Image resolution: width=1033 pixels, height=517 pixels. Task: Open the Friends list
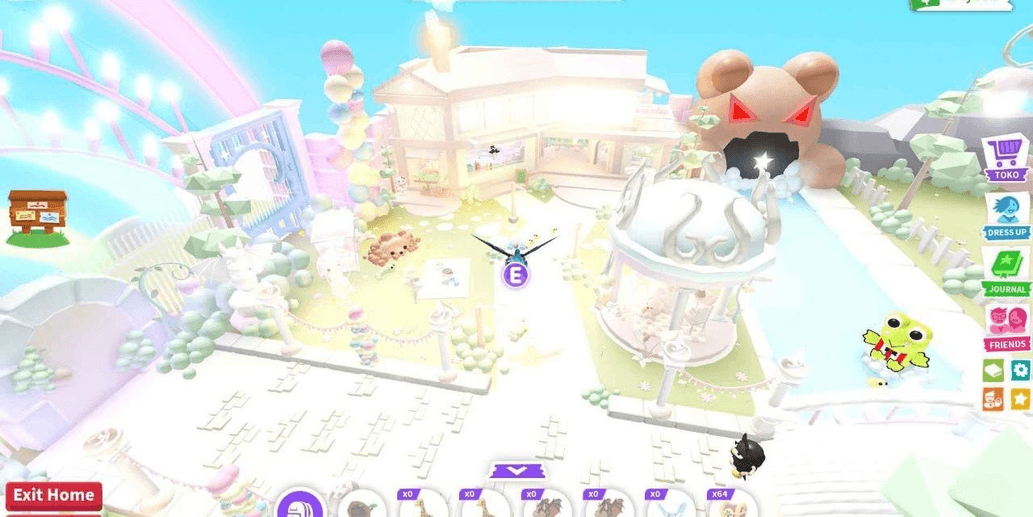(1006, 326)
